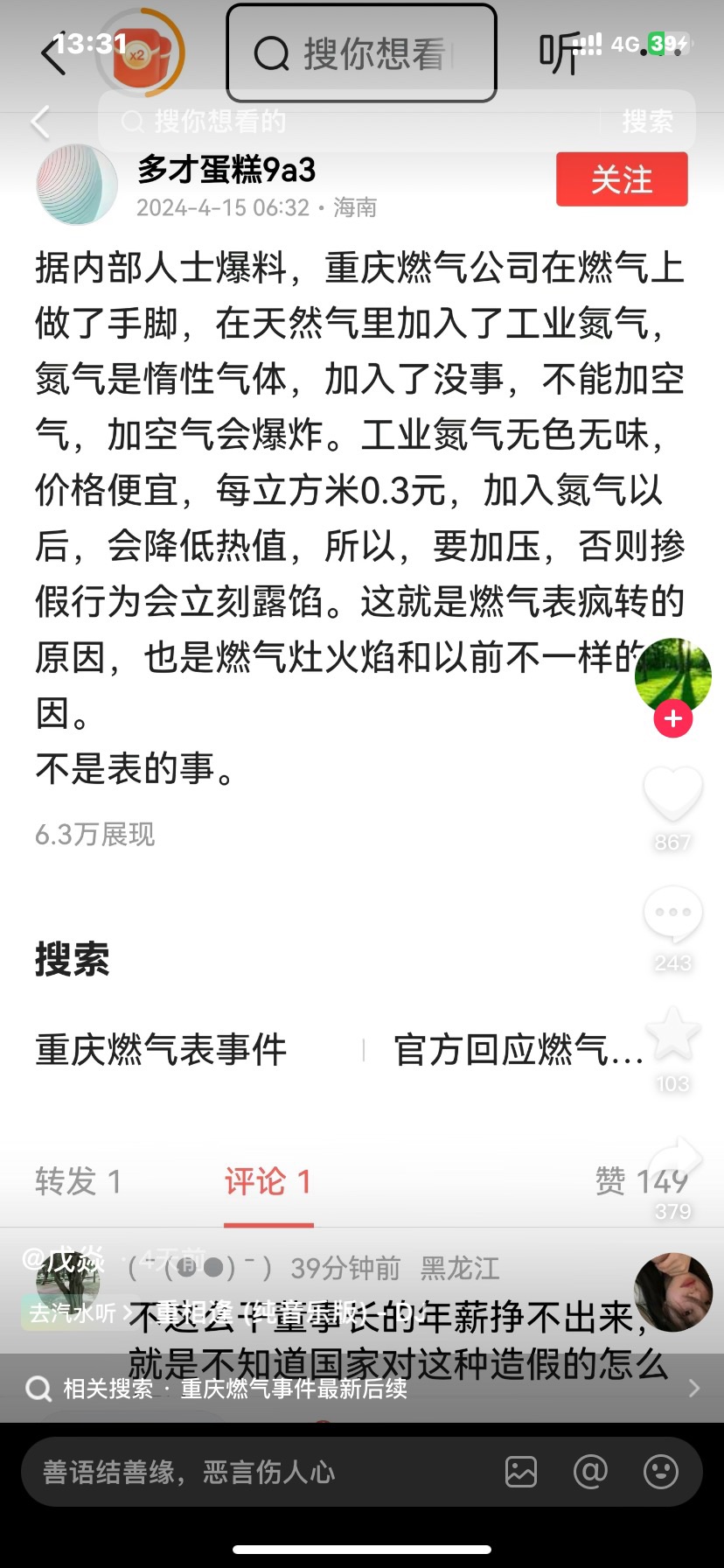Open the emoji picker in comment bar

pos(661,1473)
